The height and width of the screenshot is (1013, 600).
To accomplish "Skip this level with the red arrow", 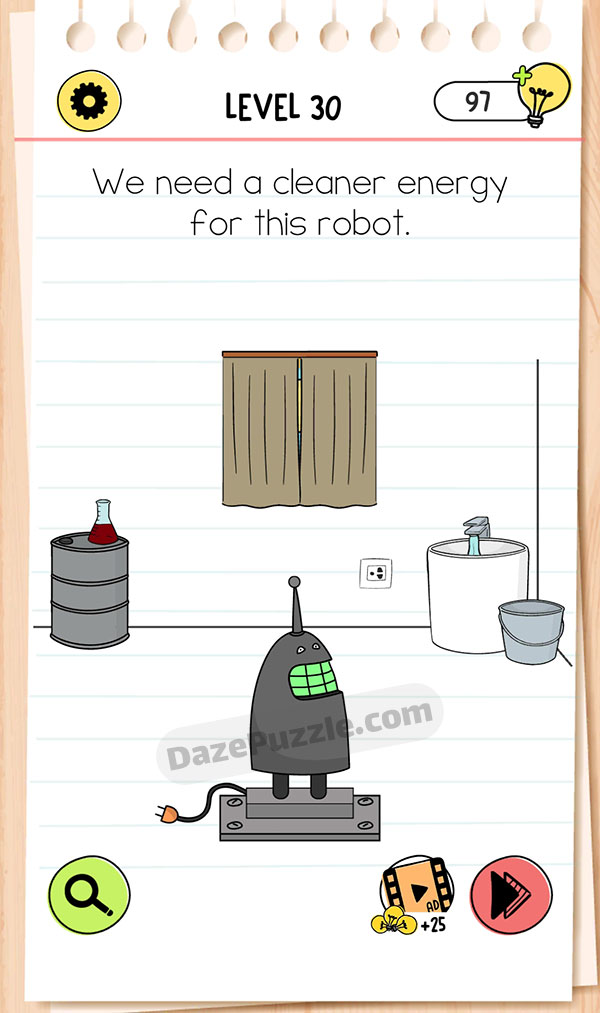I will (x=510, y=894).
